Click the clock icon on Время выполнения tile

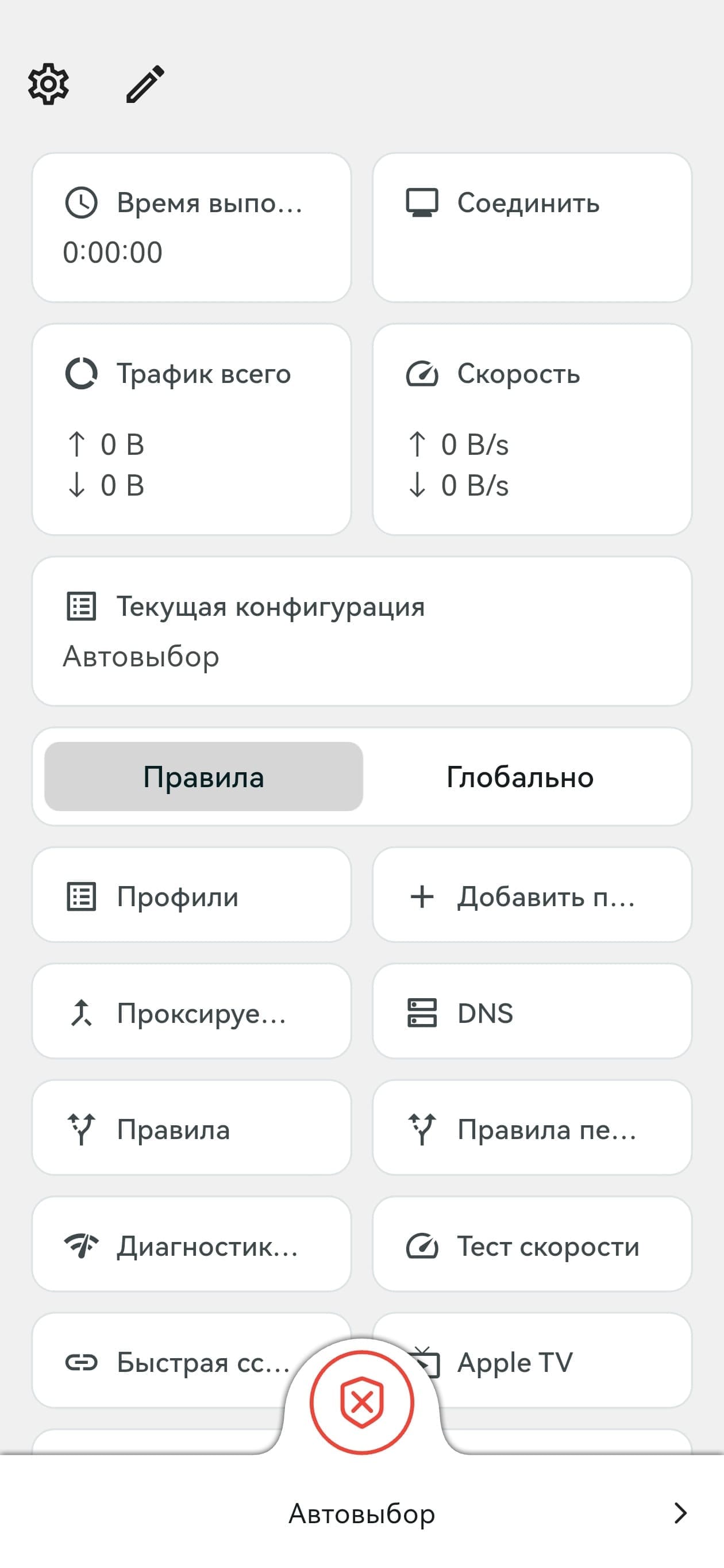click(82, 204)
